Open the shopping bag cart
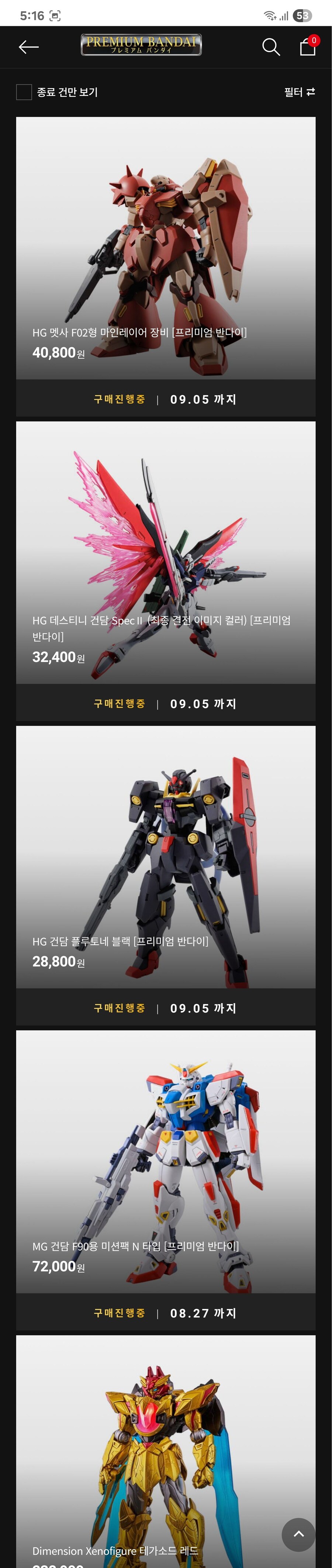The height and width of the screenshot is (1568, 332). 308,47
